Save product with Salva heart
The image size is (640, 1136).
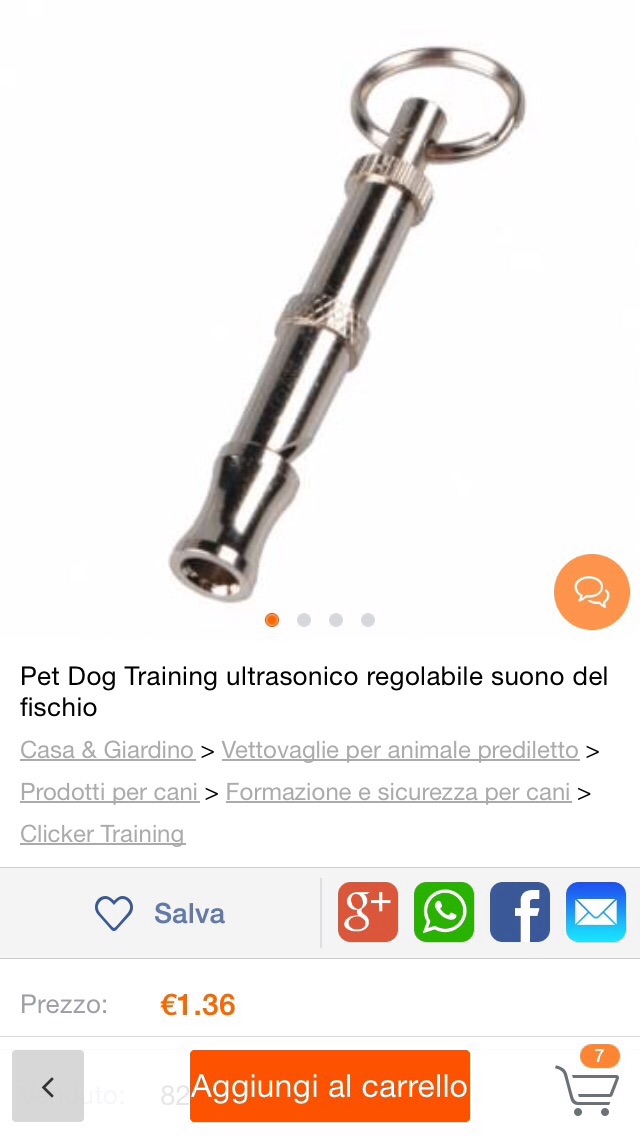click(160, 913)
